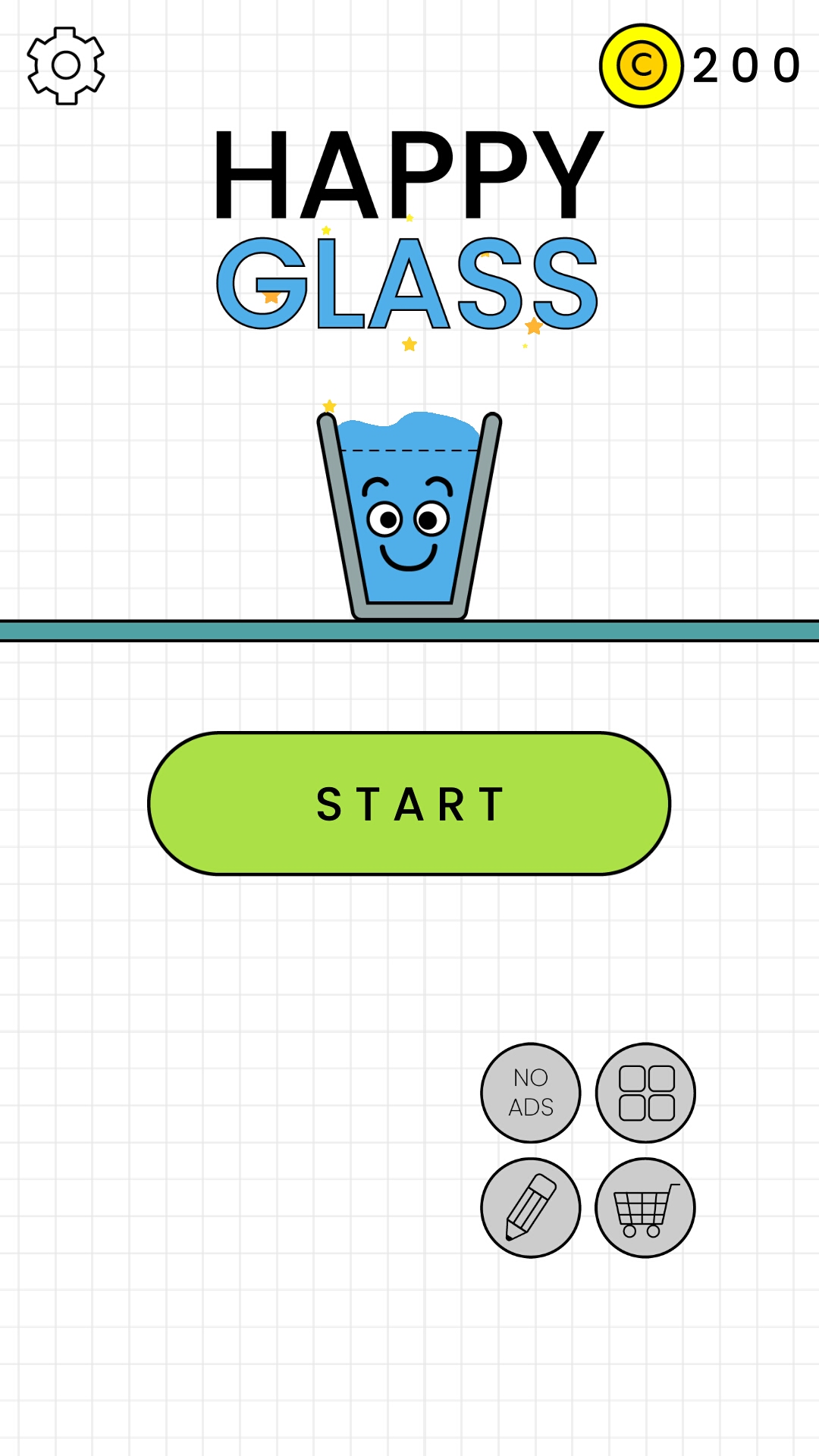Open the shopping cart store

pyautogui.click(x=645, y=1207)
